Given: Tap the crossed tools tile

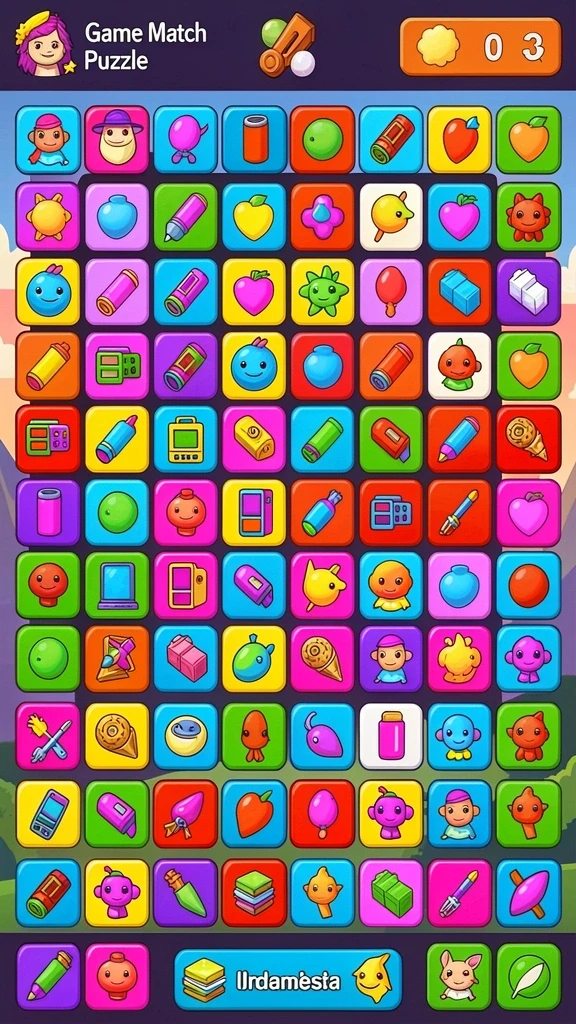Looking at the screenshot, I should pos(48,736).
